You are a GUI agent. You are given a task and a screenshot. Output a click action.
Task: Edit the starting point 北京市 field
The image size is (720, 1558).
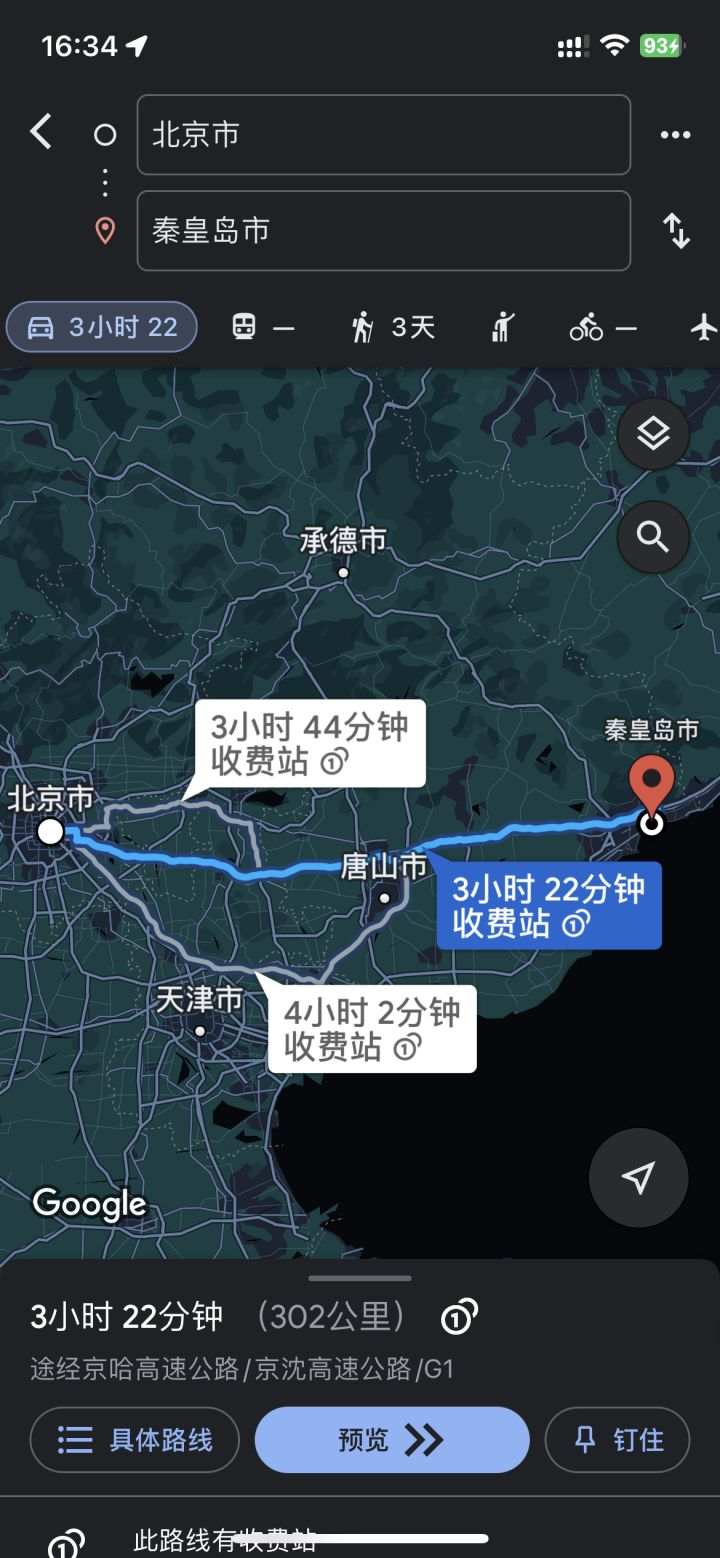click(x=383, y=135)
